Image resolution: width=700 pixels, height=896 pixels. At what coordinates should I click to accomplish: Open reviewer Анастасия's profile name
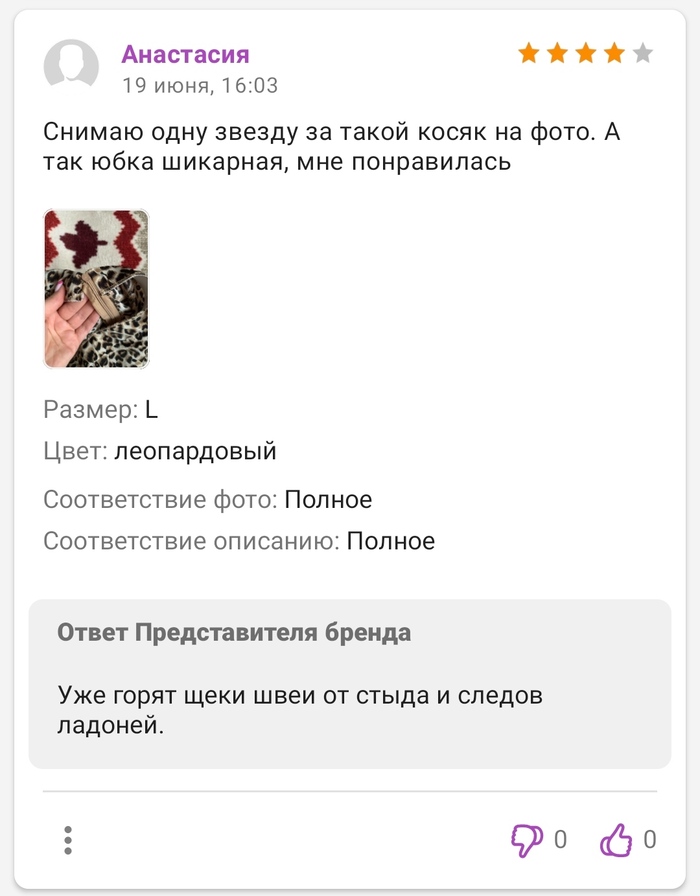click(x=185, y=55)
